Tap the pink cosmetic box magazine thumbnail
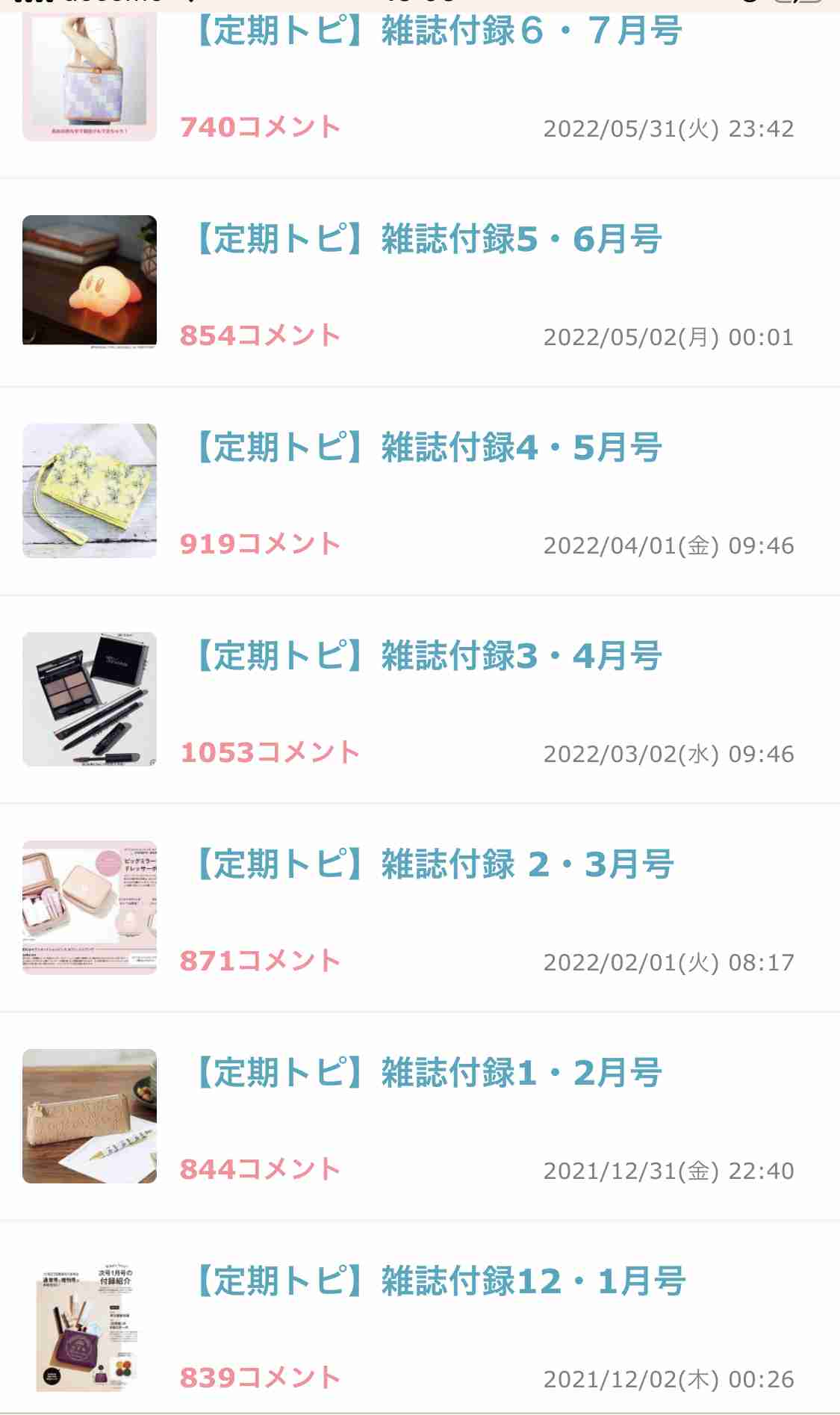The height and width of the screenshot is (1415, 840). click(88, 906)
